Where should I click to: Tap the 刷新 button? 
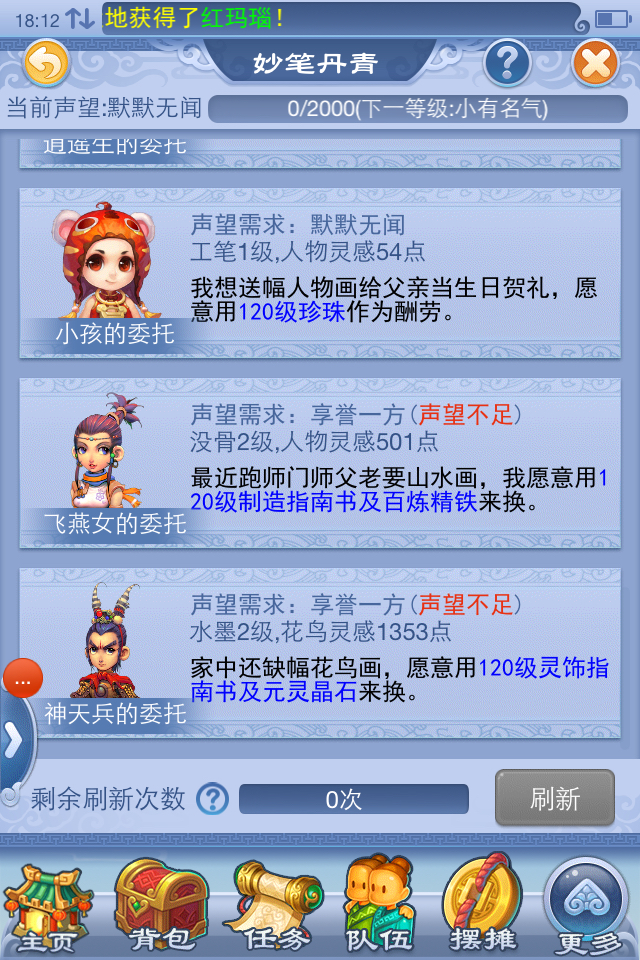coord(555,798)
